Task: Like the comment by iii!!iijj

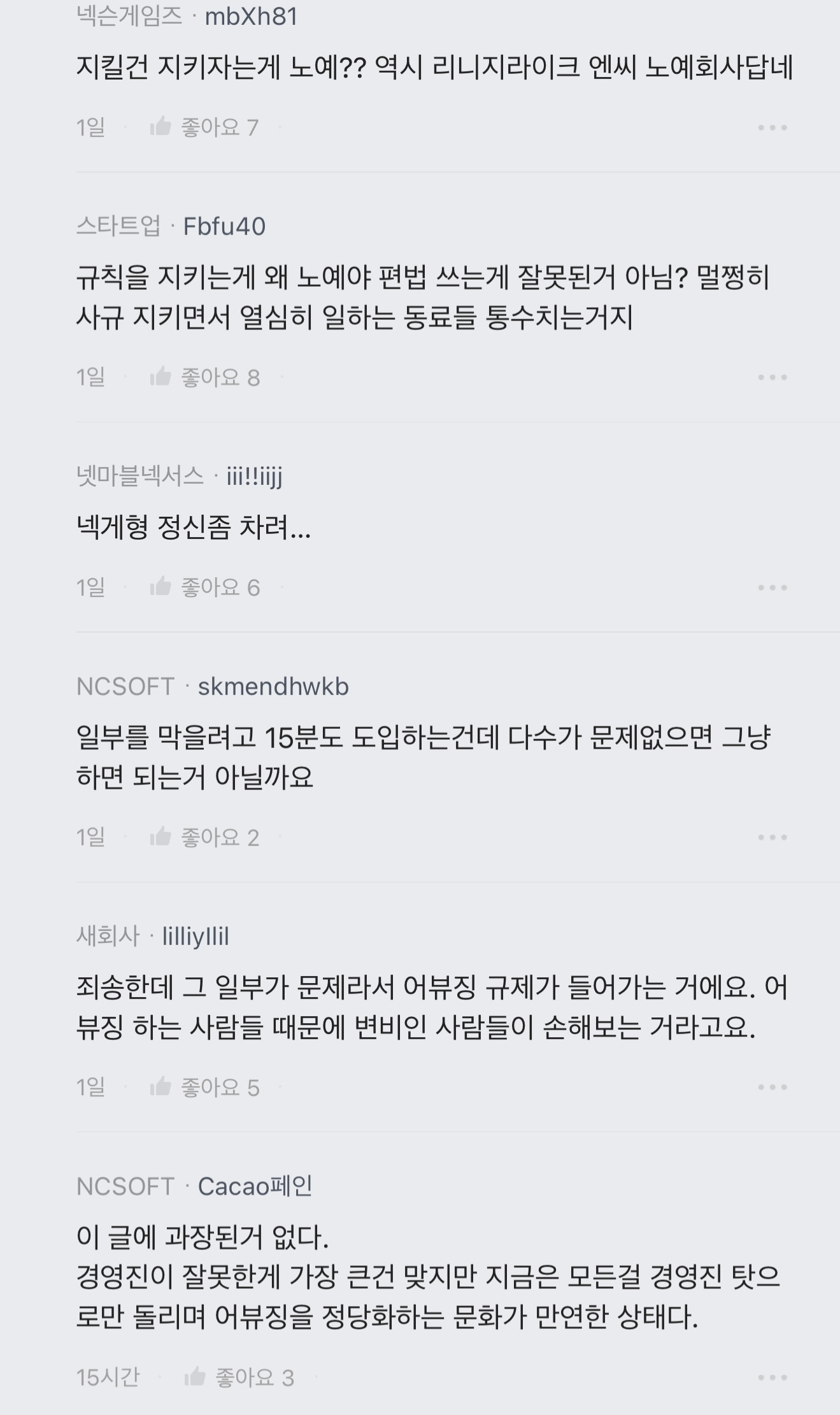Action: [x=161, y=587]
